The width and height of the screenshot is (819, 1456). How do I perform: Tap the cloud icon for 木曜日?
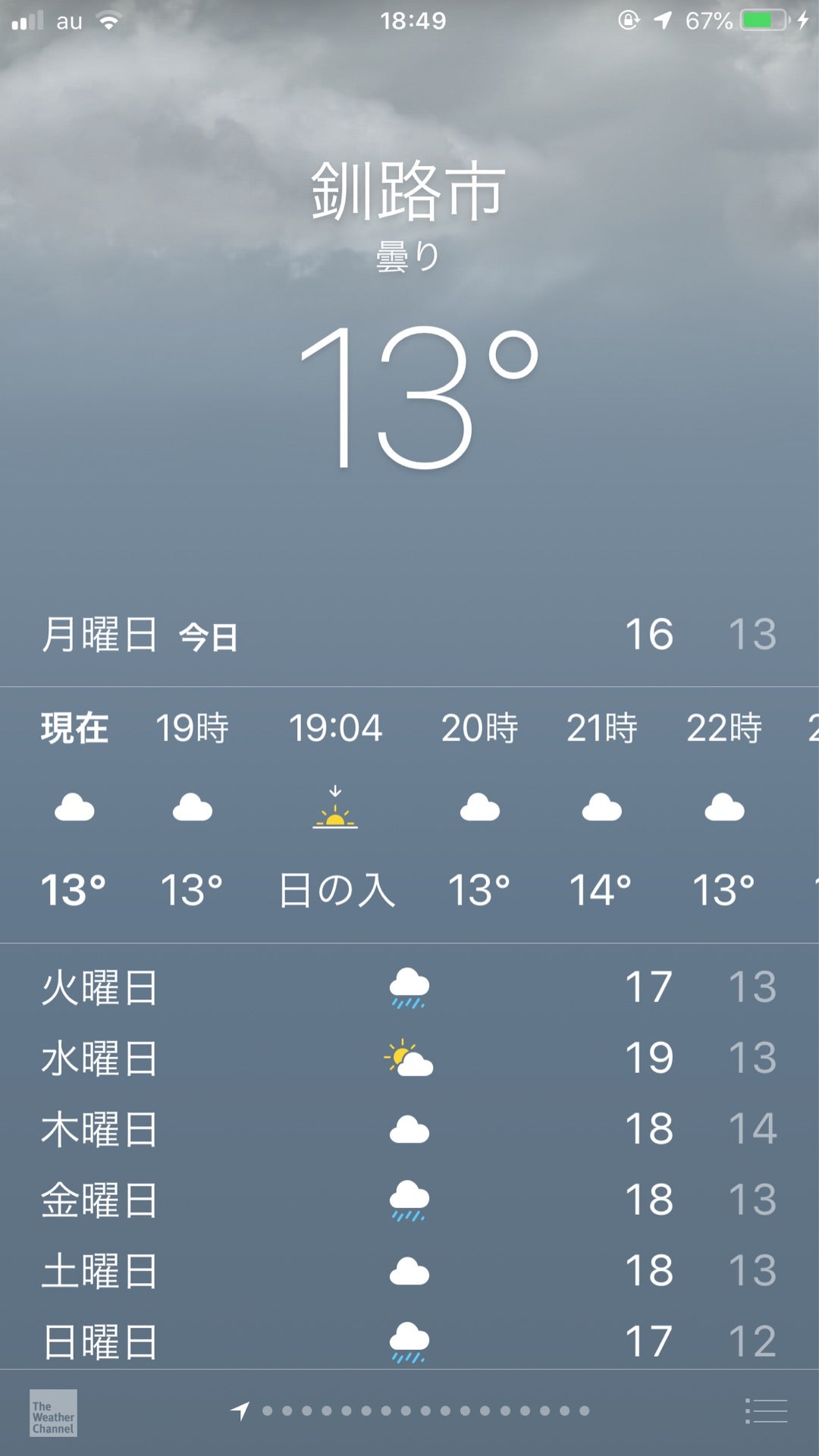410,1127
